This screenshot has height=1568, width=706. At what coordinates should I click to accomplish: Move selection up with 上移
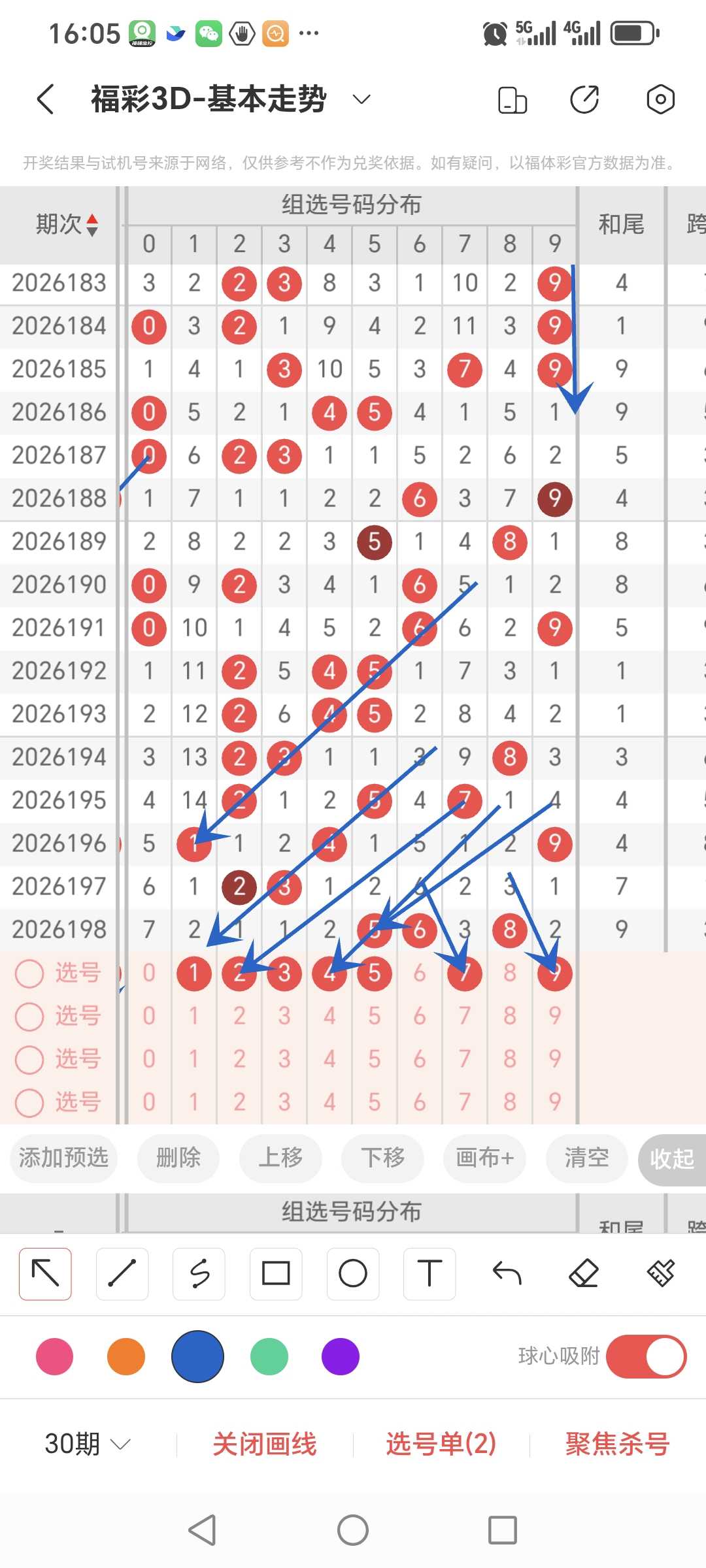pos(280,1158)
